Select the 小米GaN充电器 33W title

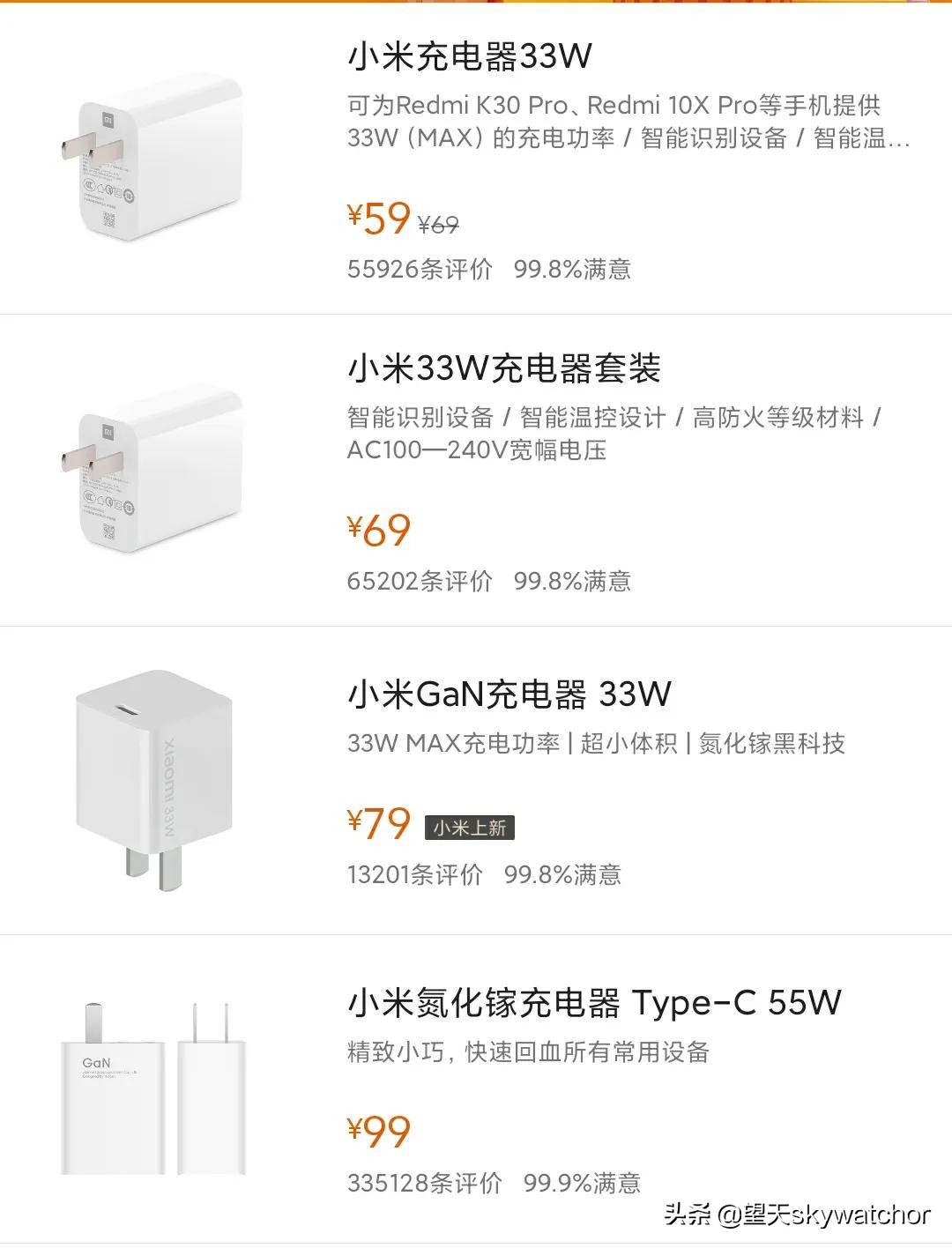click(507, 696)
